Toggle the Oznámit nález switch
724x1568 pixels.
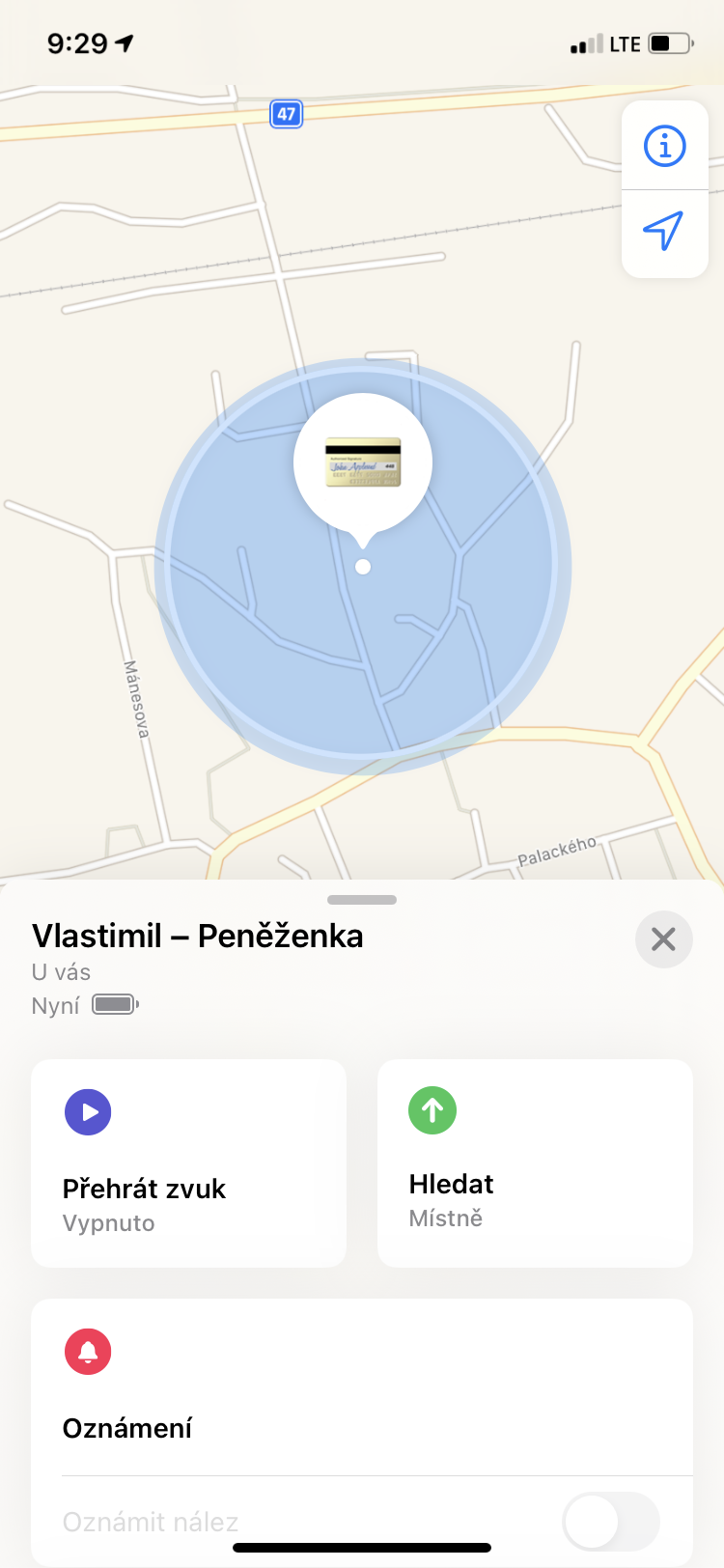(x=611, y=1522)
